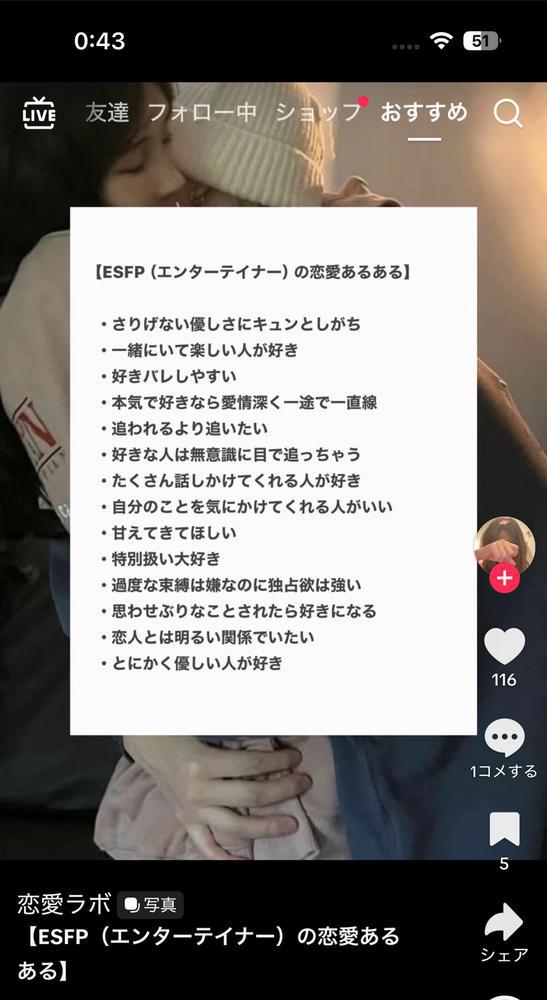Bookmark this post
The image size is (547, 1000).
click(x=504, y=829)
